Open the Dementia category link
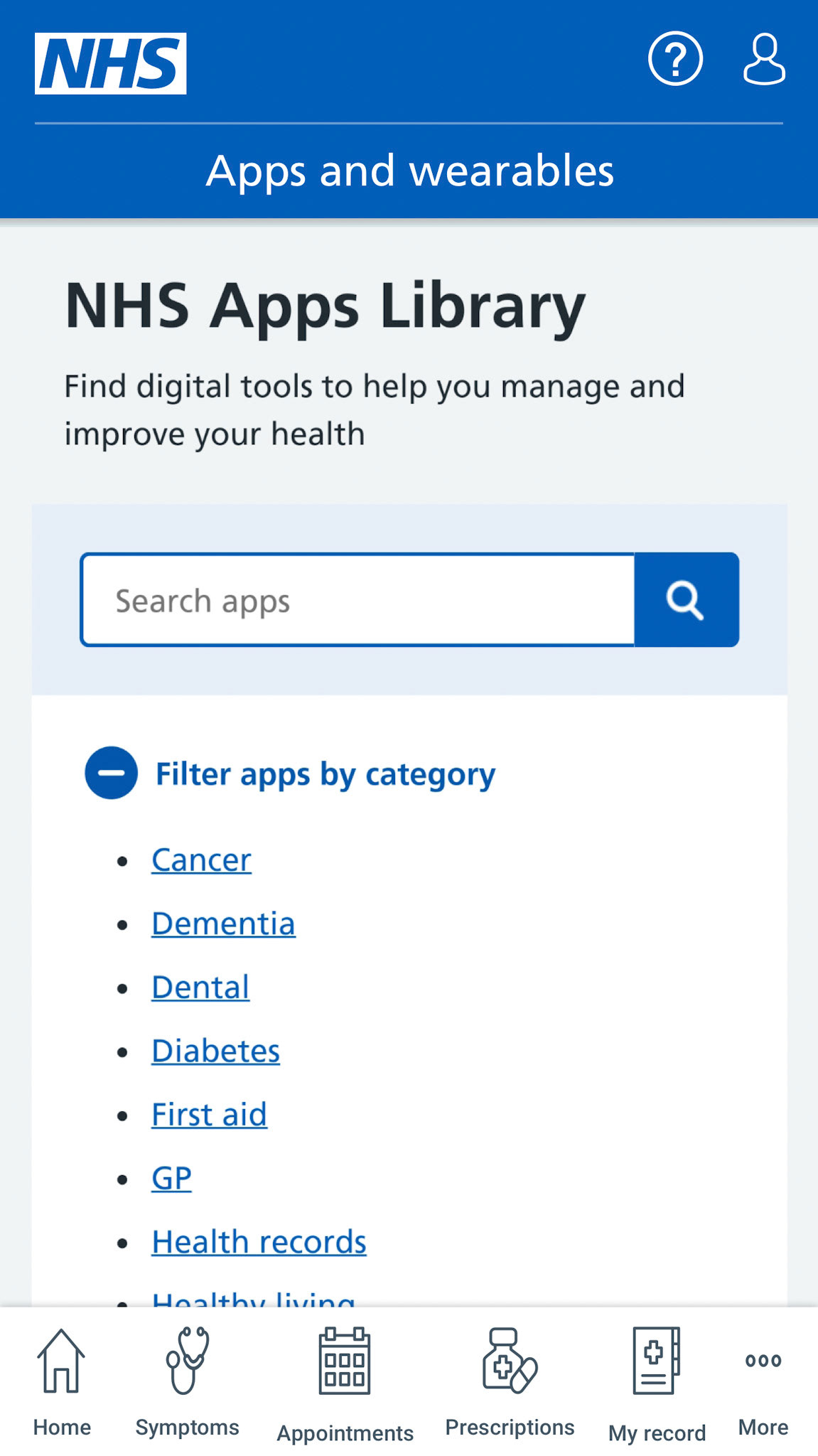 pos(223,924)
